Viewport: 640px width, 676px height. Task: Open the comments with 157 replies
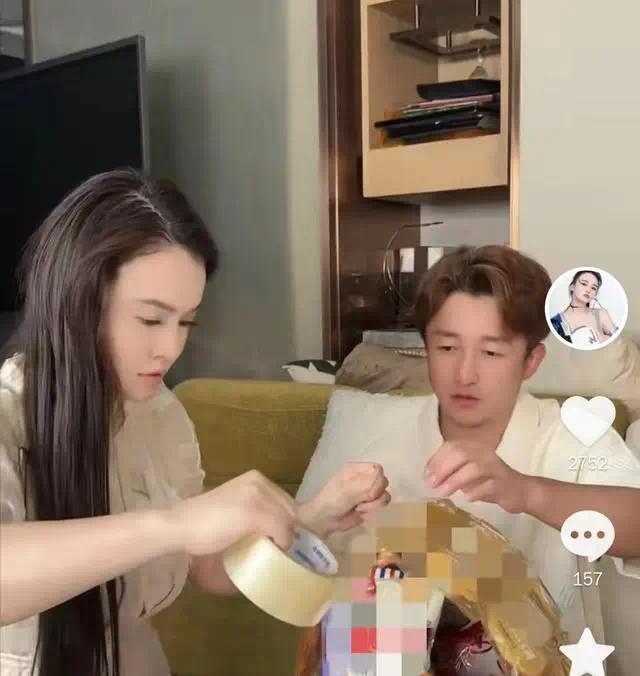587,536
